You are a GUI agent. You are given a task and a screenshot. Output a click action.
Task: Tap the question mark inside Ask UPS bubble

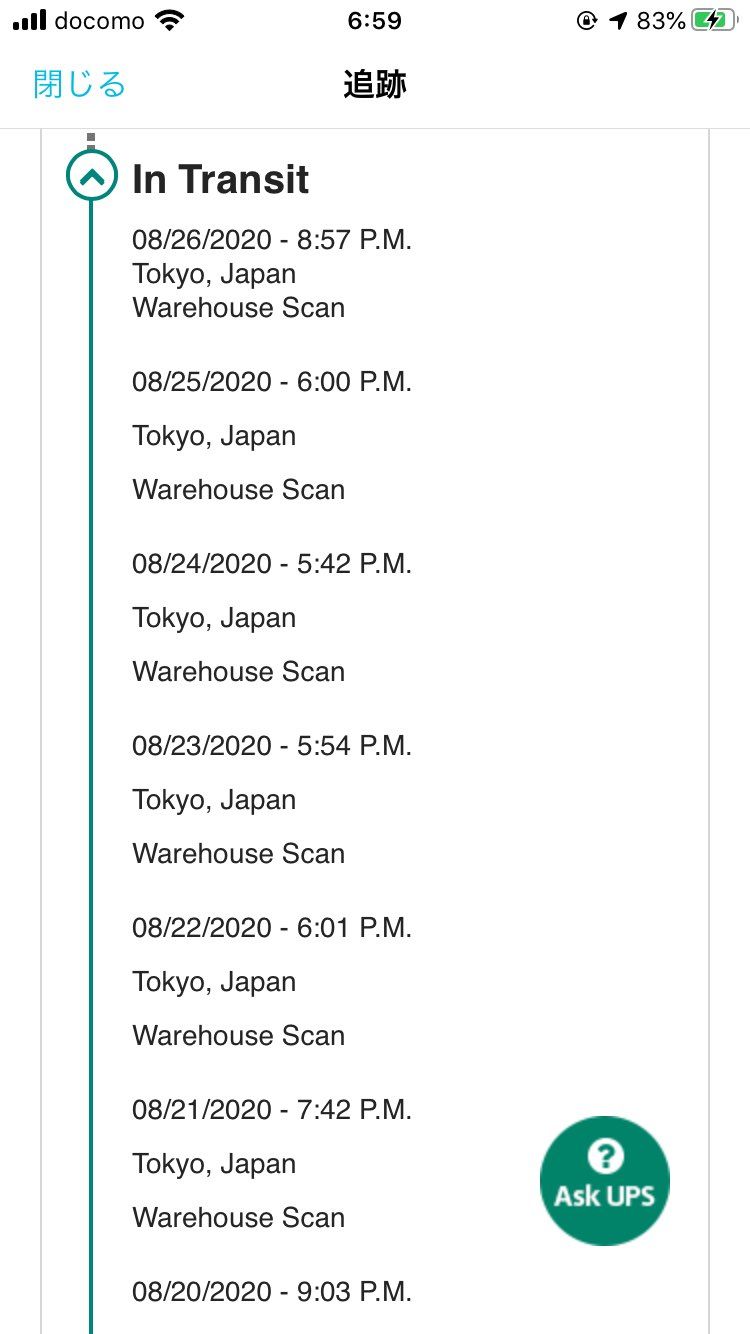point(604,1157)
